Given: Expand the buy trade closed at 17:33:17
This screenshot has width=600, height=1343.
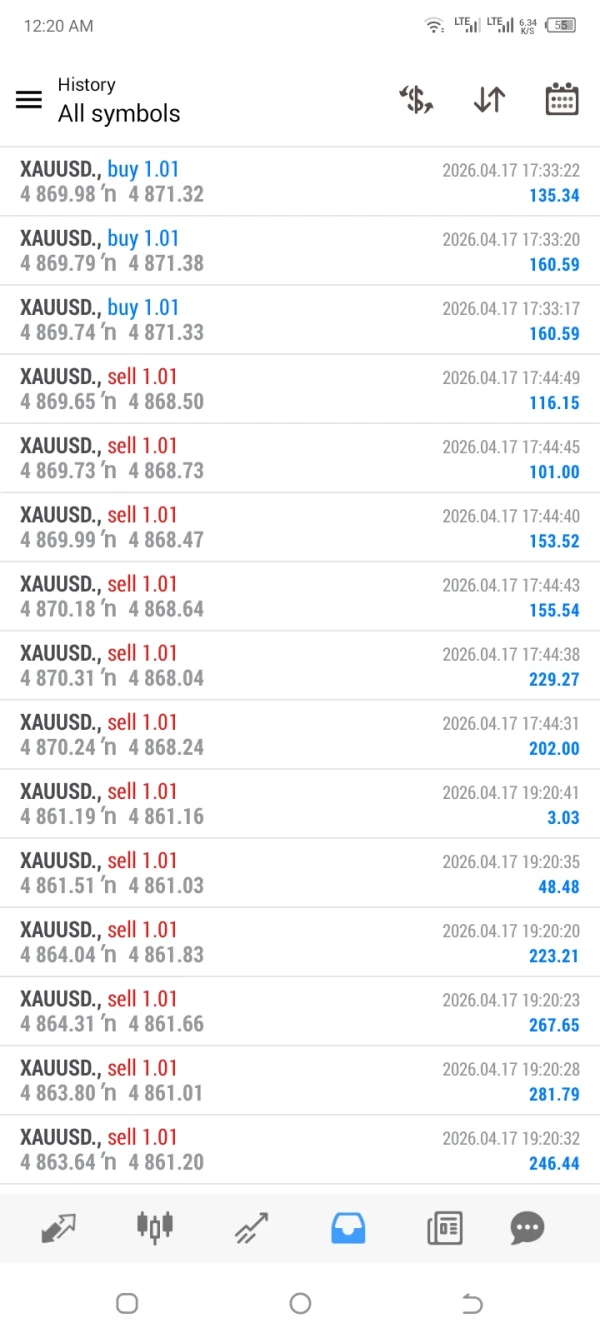Looking at the screenshot, I should [300, 320].
